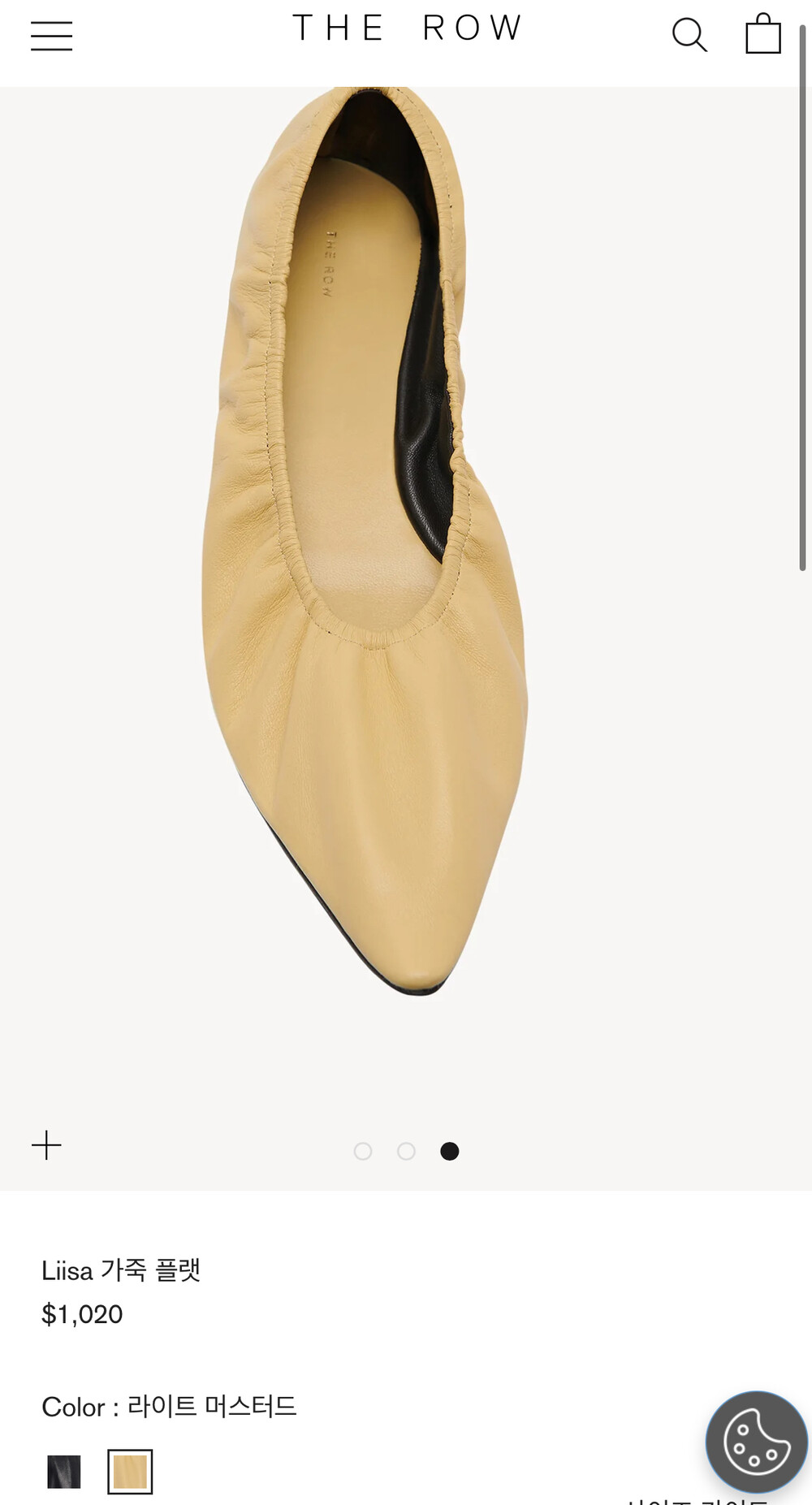812x1505 pixels.
Task: Open the hamburger navigation menu
Action: 51,36
